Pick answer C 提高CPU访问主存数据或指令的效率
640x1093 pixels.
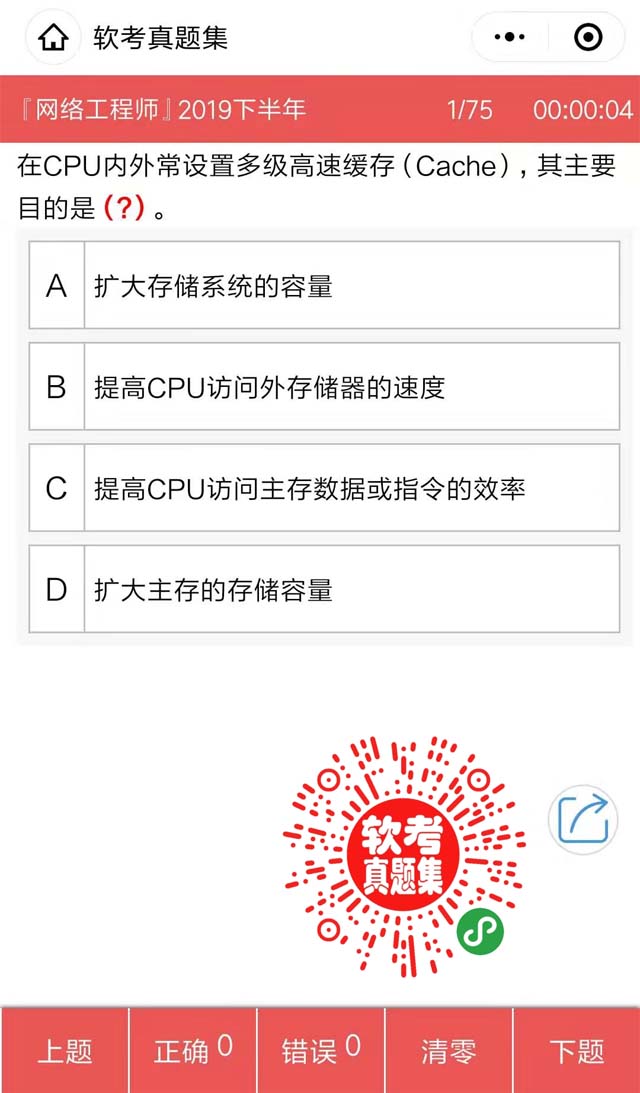pyautogui.click(x=324, y=488)
